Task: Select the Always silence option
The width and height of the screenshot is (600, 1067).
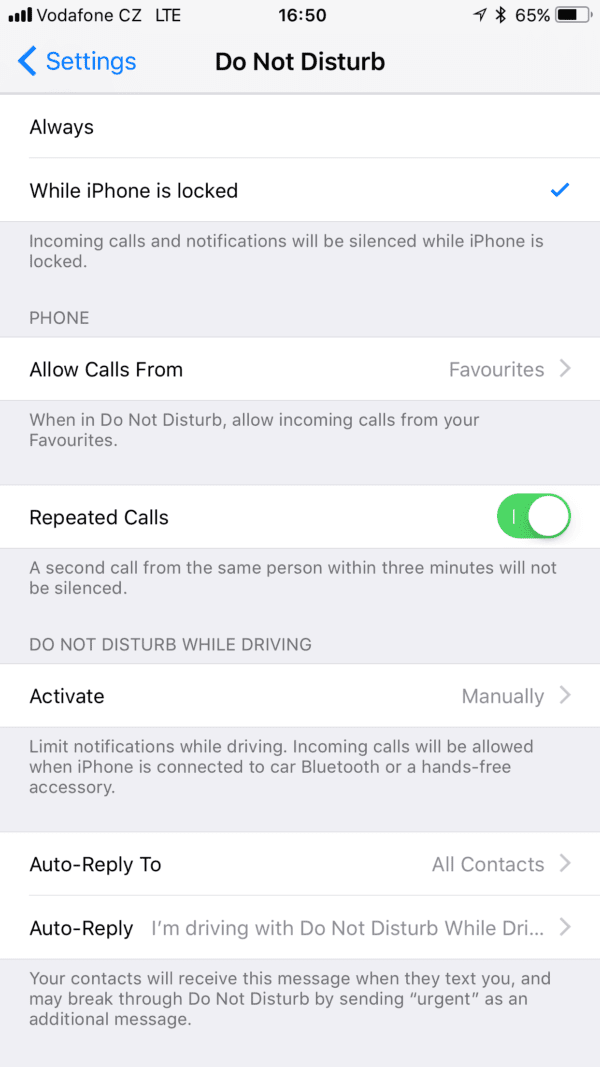Action: pos(300,127)
